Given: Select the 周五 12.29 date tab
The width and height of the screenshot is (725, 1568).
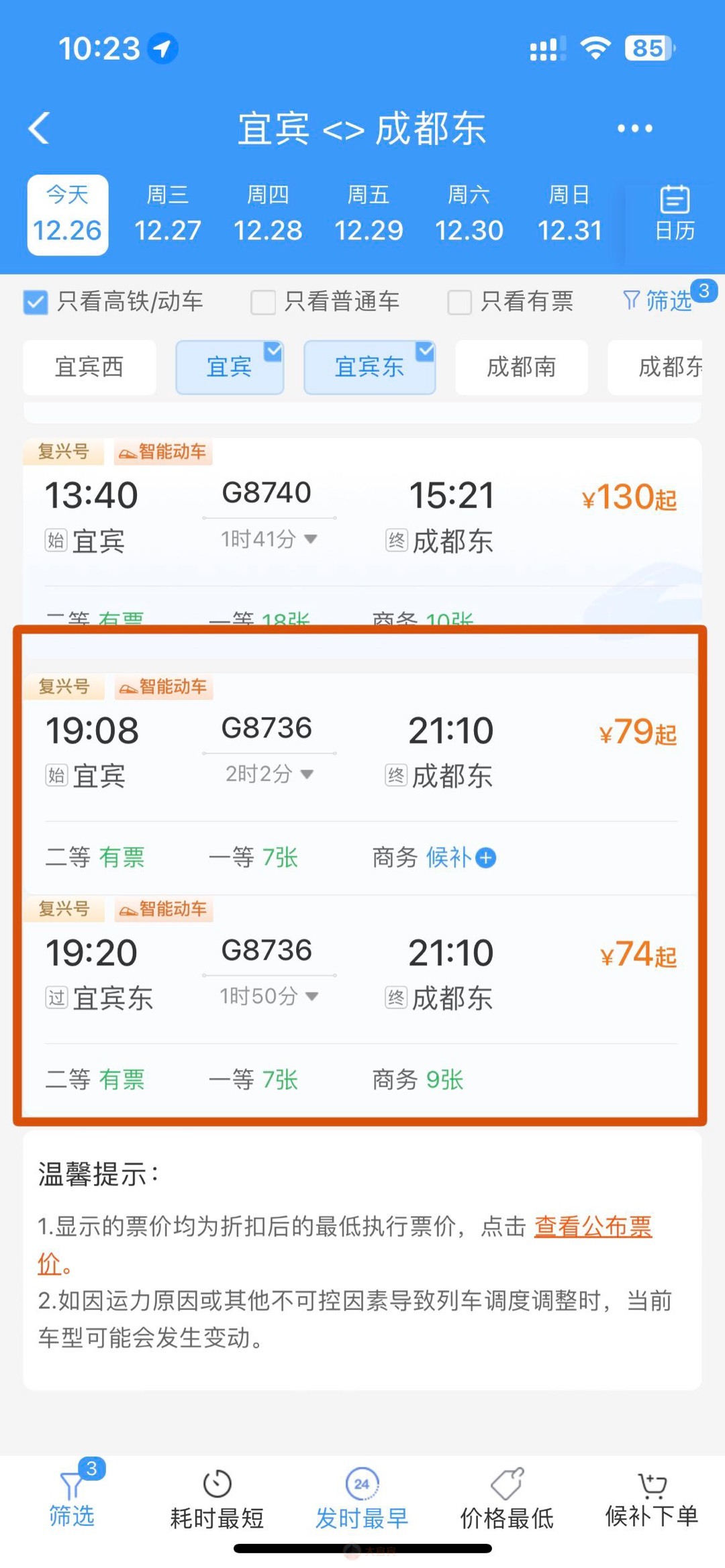Looking at the screenshot, I should [x=369, y=215].
